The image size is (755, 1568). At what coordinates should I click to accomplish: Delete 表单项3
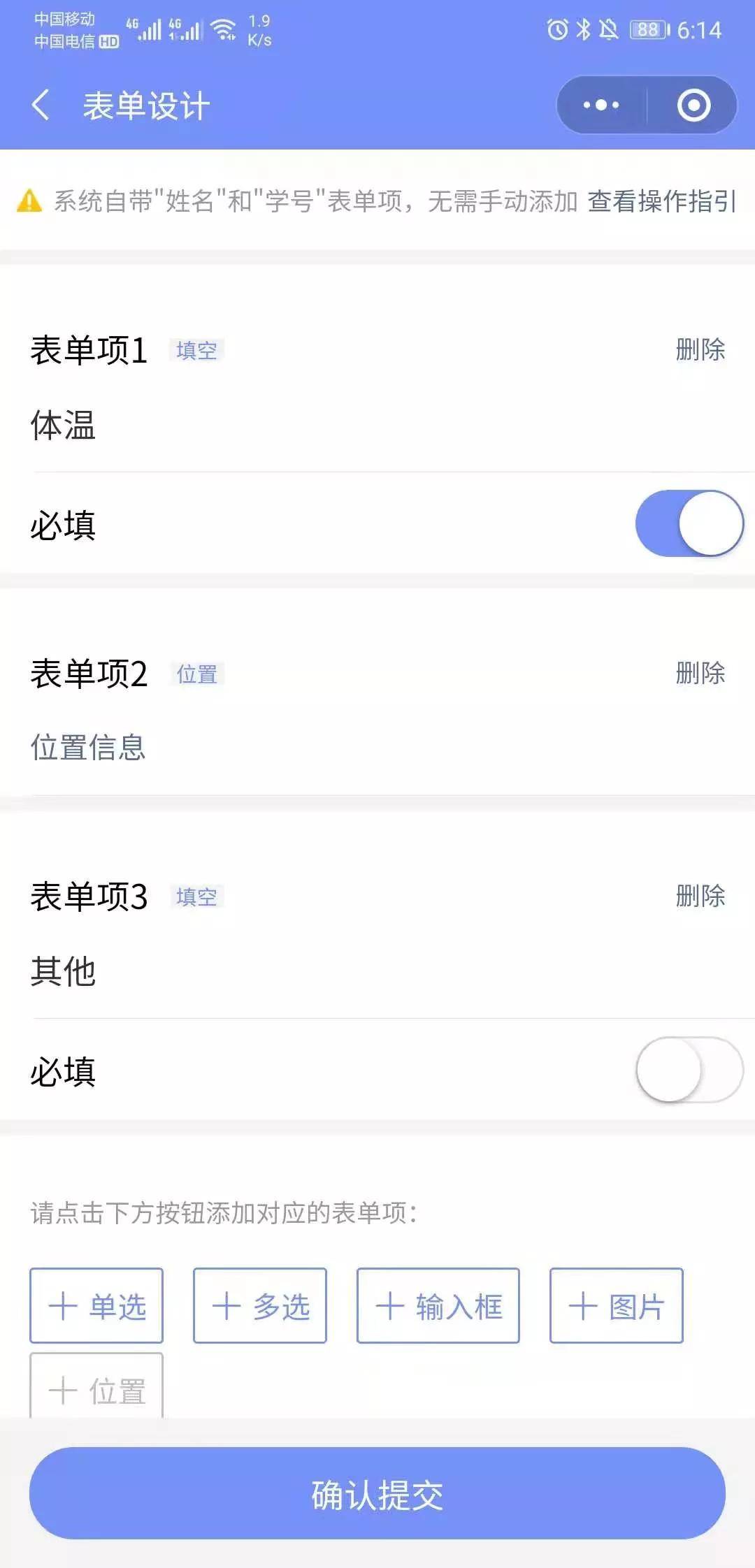coord(700,896)
